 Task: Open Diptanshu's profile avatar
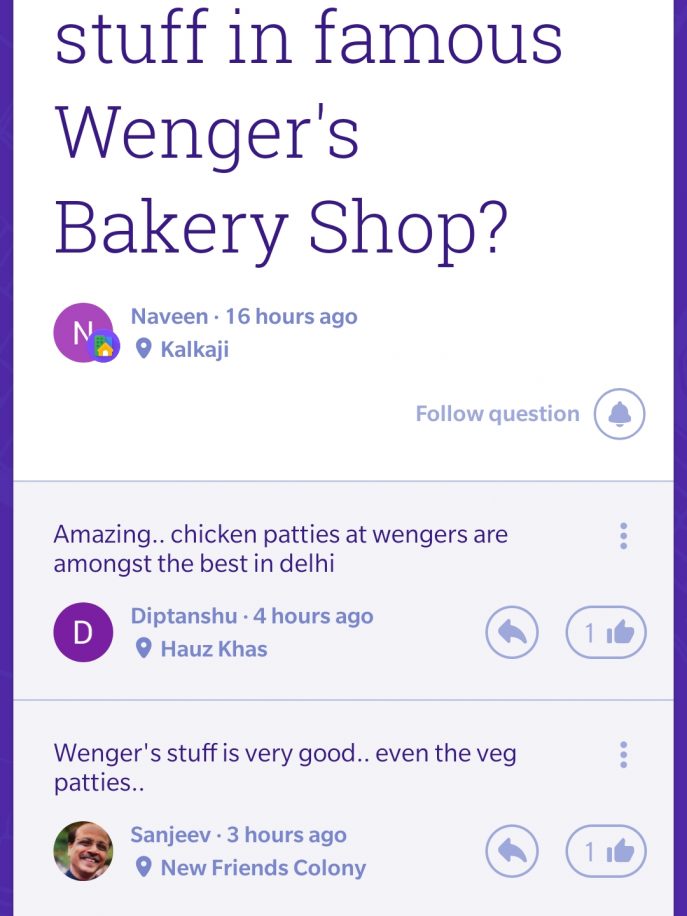click(83, 632)
